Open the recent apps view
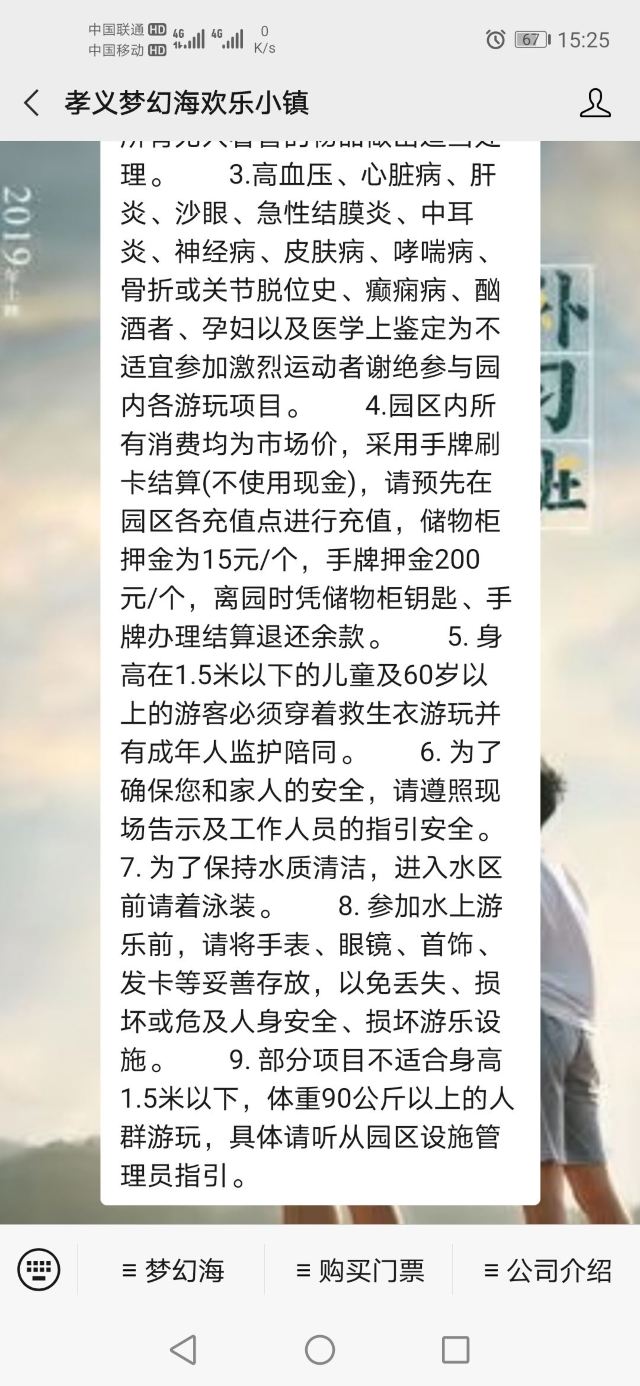 pos(455,1350)
